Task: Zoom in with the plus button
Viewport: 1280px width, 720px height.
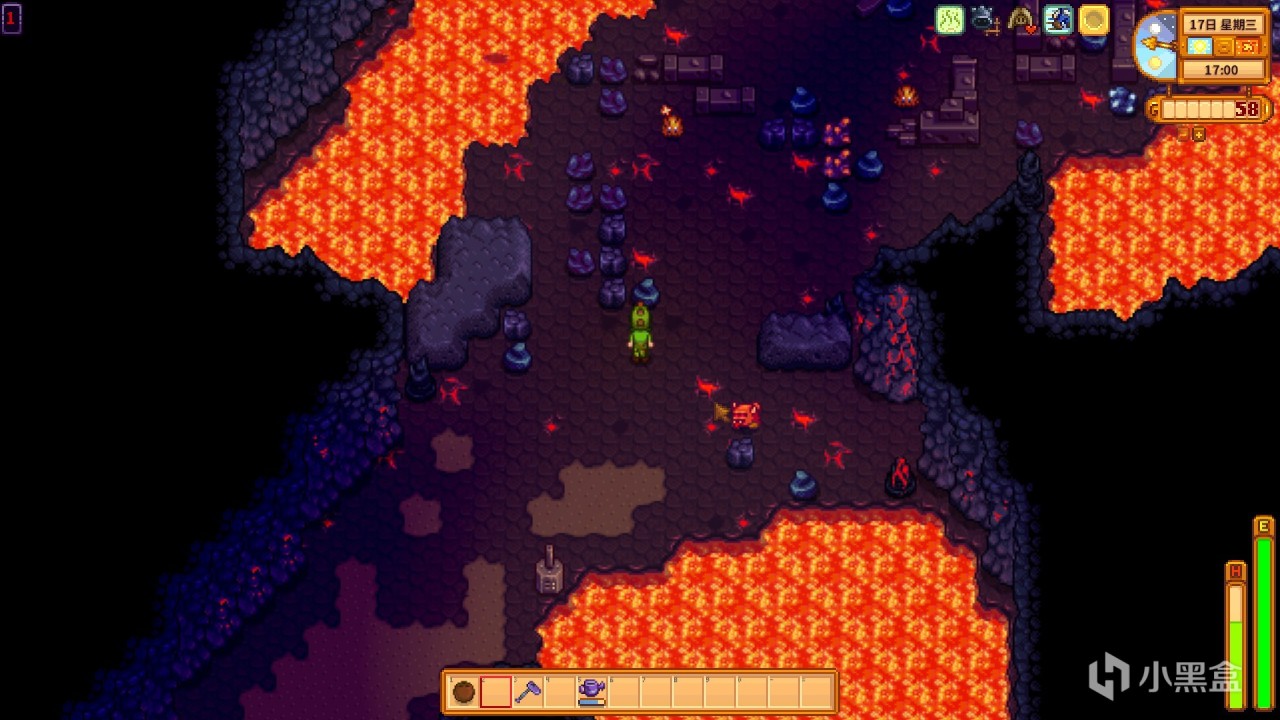Action: click(1199, 134)
